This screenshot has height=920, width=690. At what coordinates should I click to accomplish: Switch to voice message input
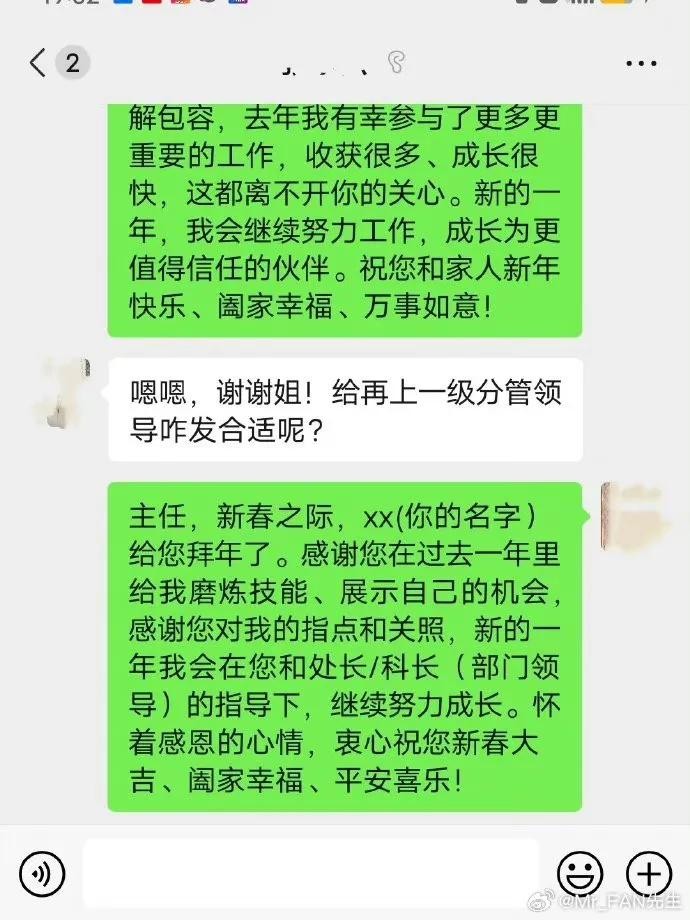[x=42, y=874]
